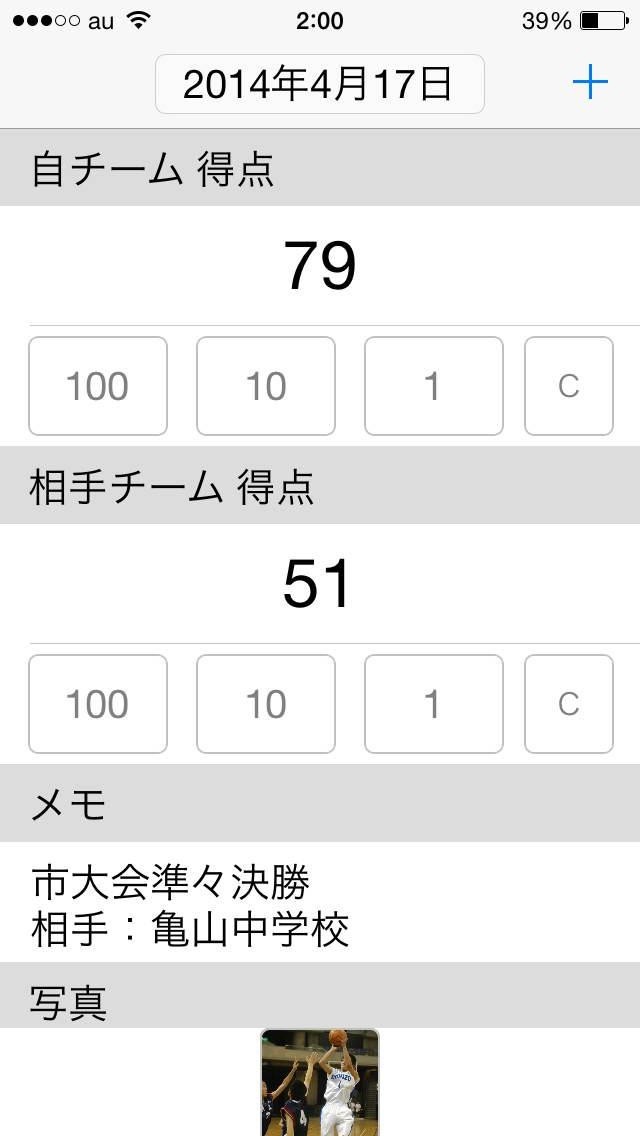640x1136 pixels.
Task: Add 10 to own team's score
Action: pyautogui.click(x=266, y=386)
